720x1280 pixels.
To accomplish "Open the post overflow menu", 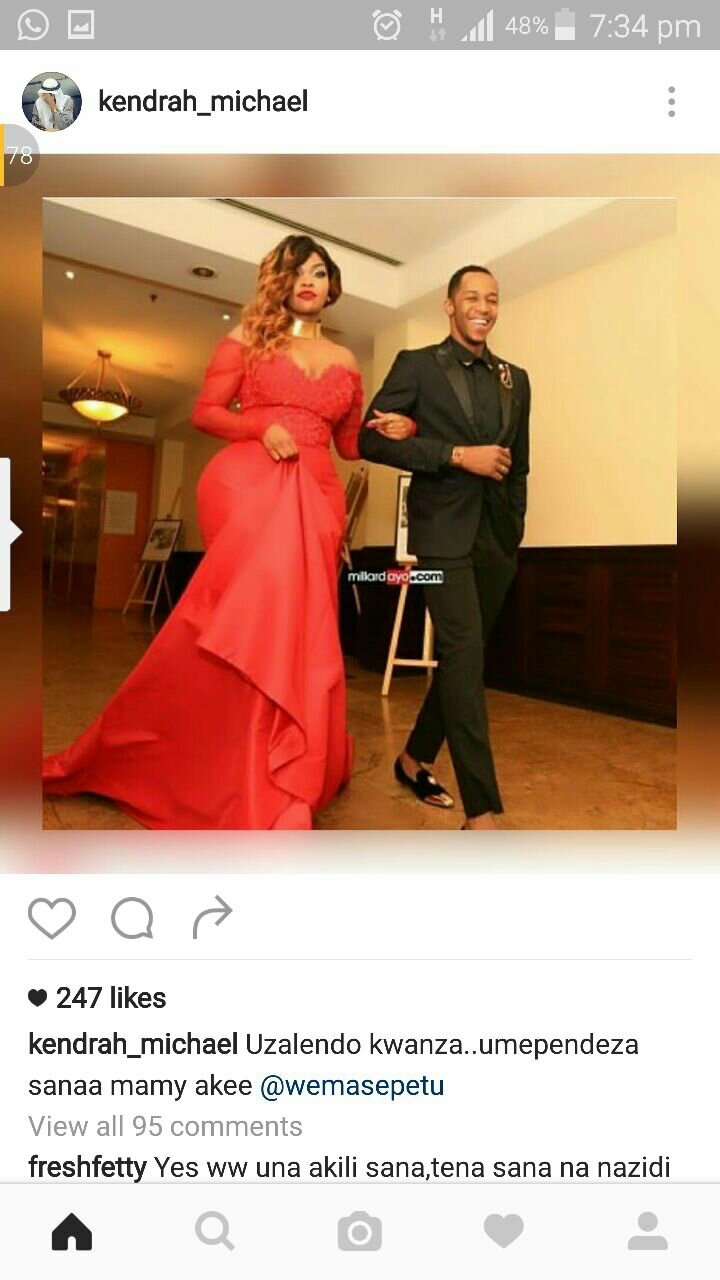I will click(x=671, y=102).
